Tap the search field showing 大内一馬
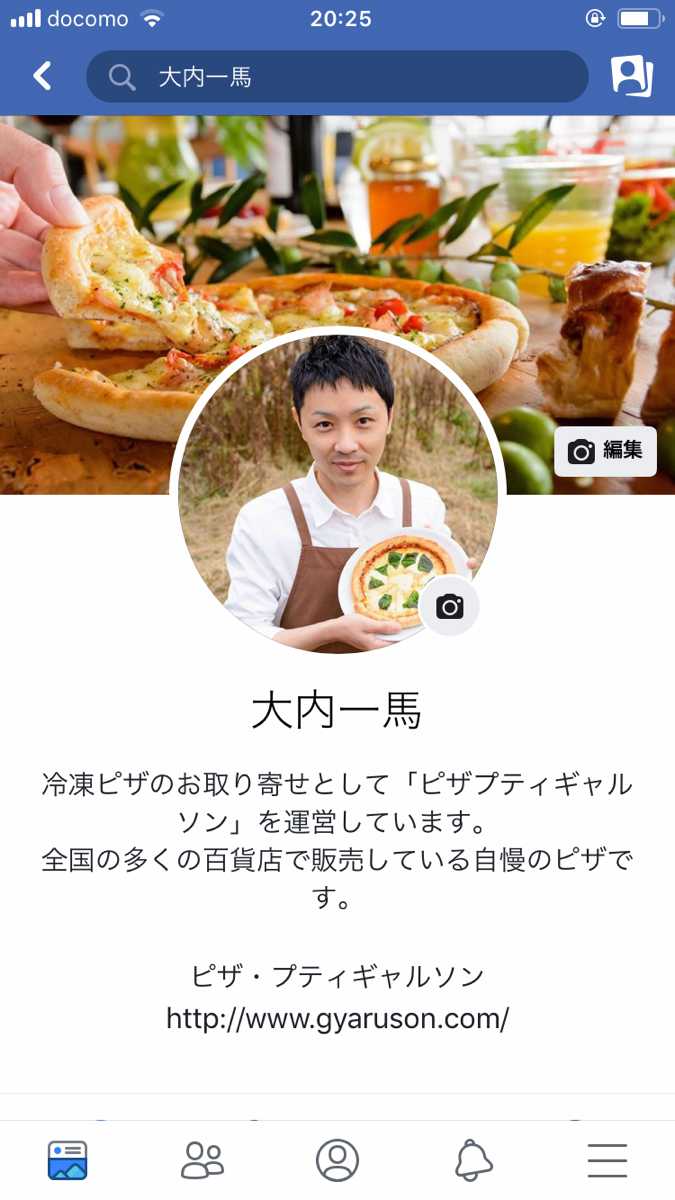The height and width of the screenshot is (1200, 675). coord(337,77)
